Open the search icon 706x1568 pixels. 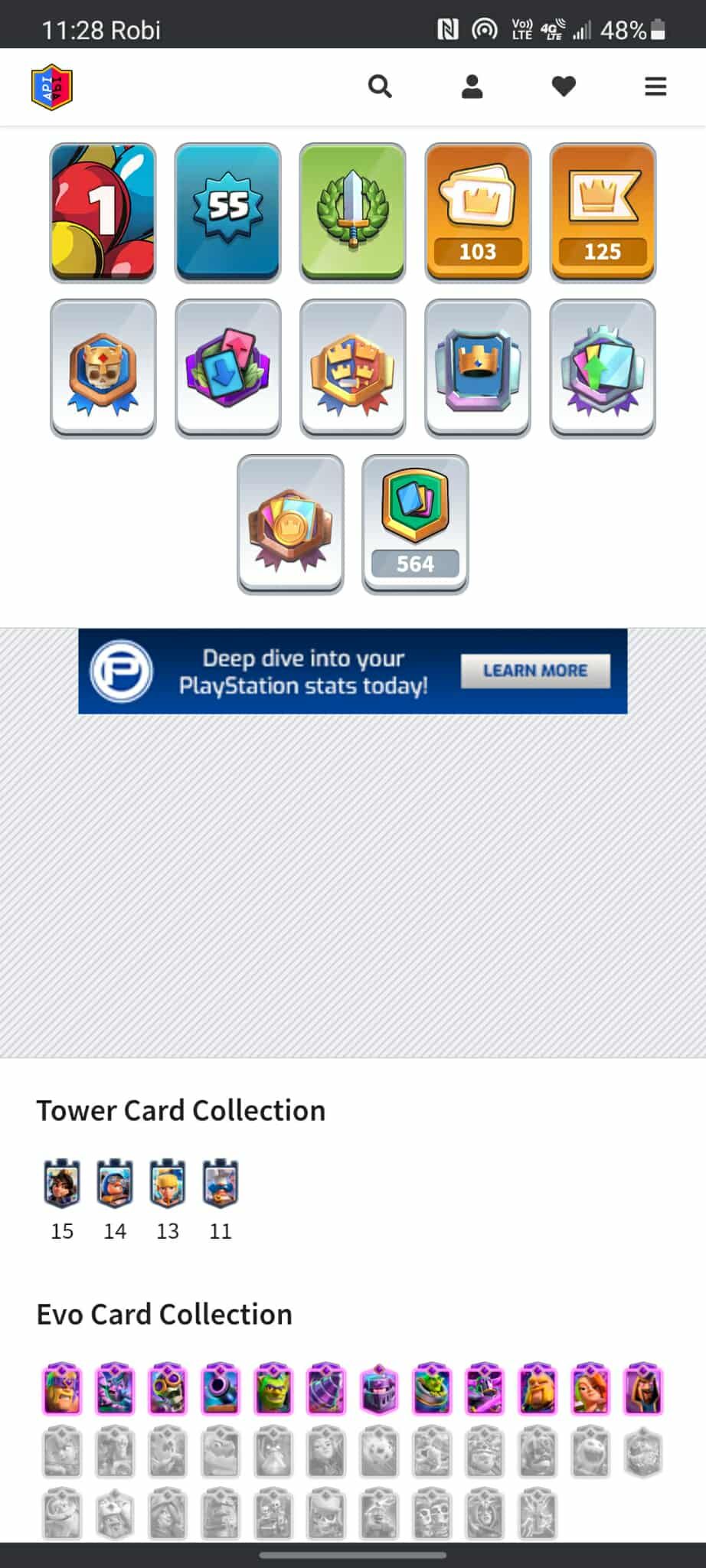click(380, 87)
